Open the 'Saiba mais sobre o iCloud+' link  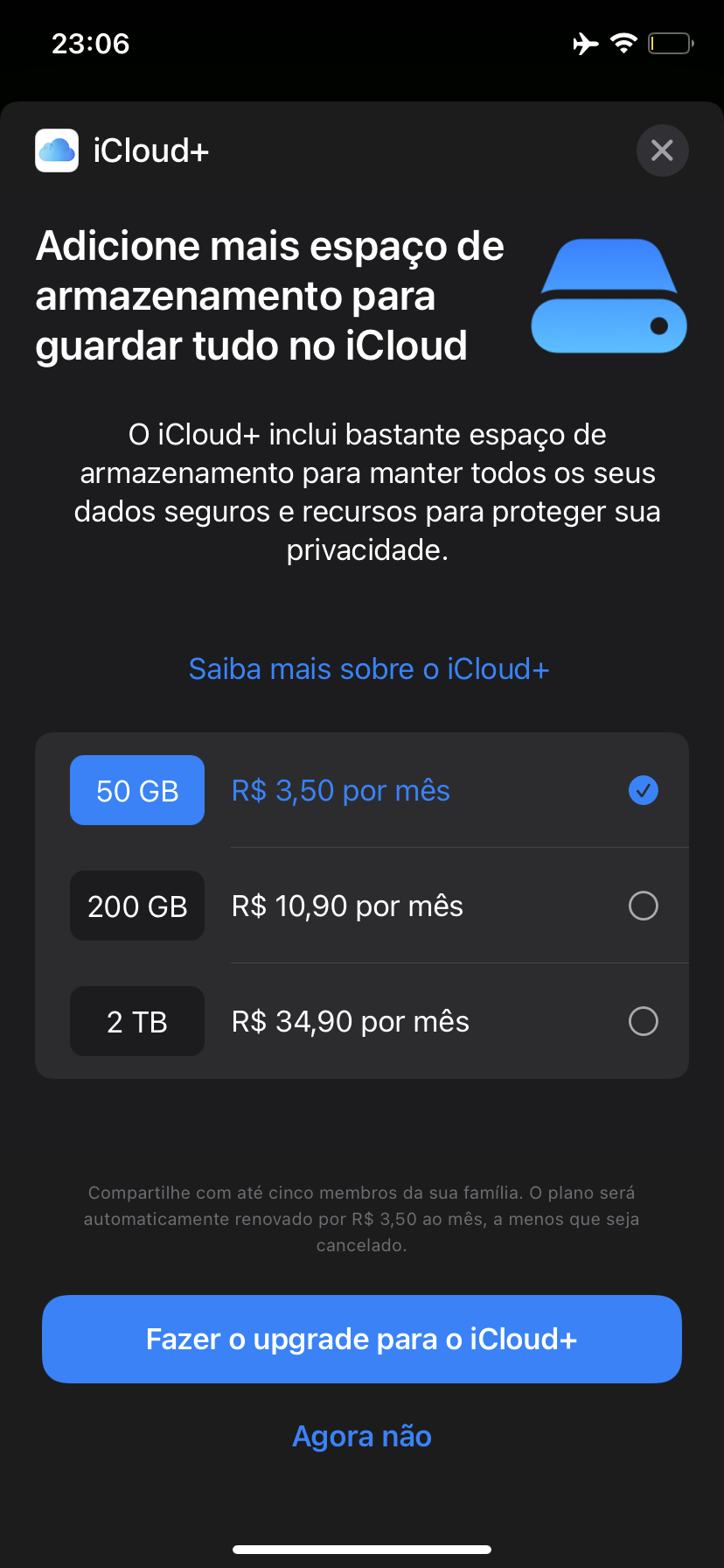369,669
